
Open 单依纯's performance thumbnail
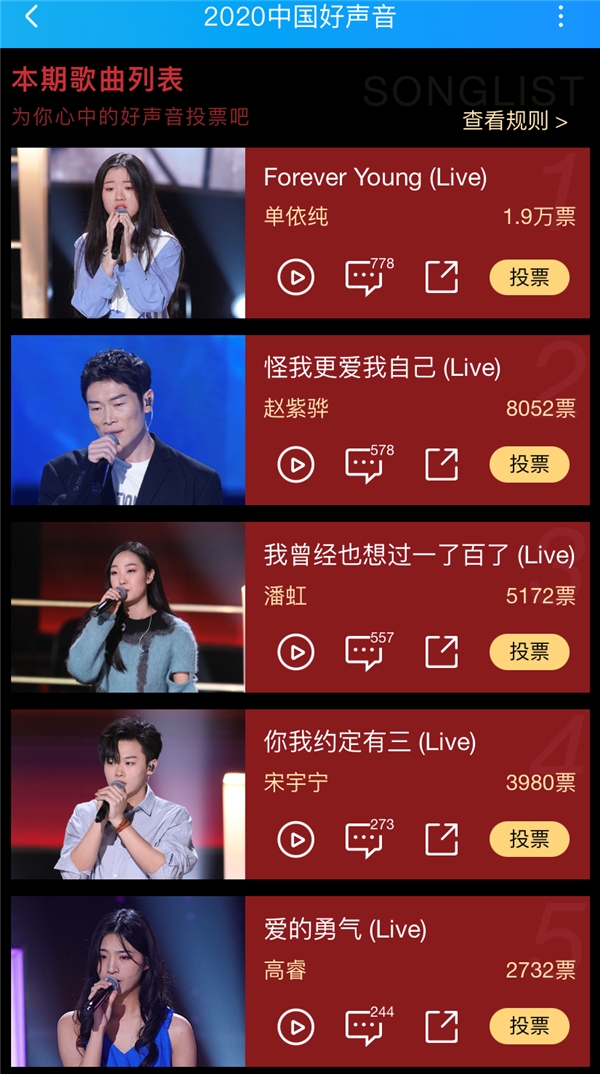[x=128, y=233]
